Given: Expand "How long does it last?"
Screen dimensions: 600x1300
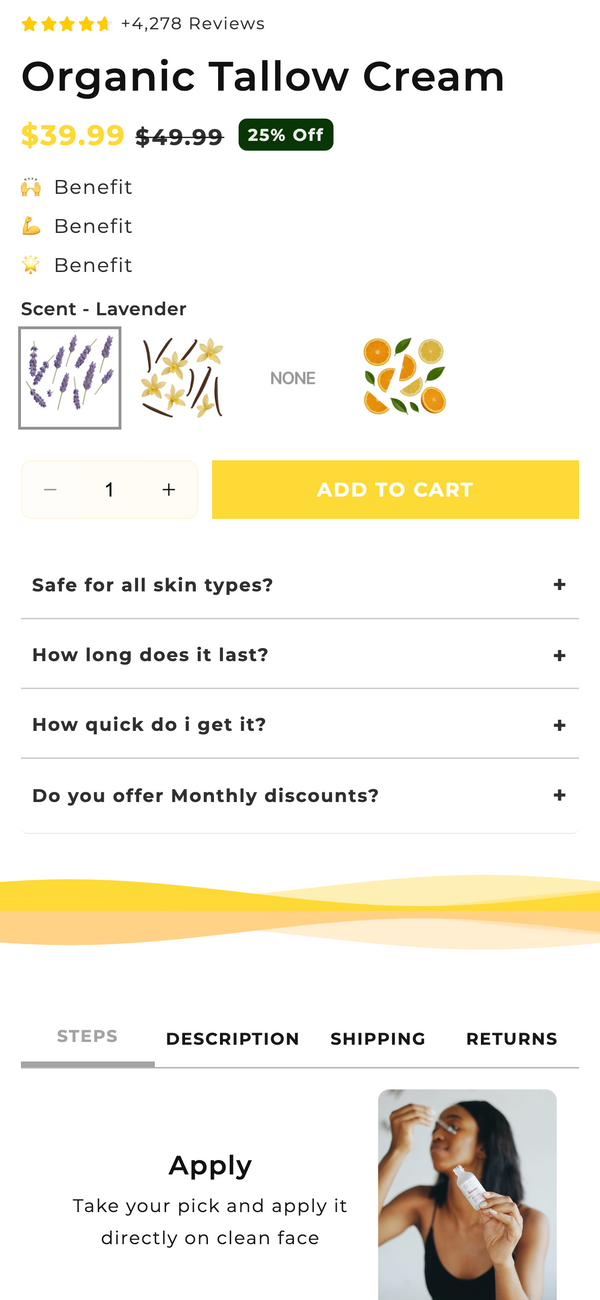Looking at the screenshot, I should click(x=300, y=655).
